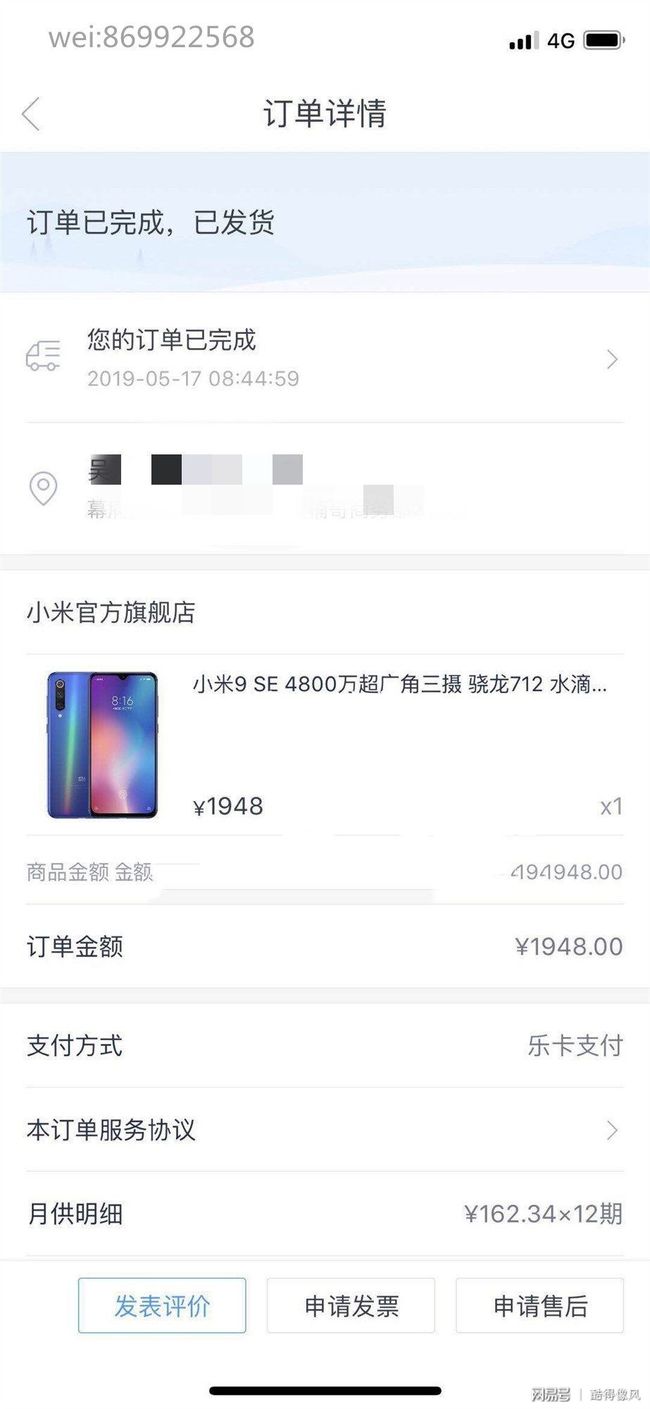The height and width of the screenshot is (1409, 650).
Task: Apply for after-sales via 申请售后
Action: pyautogui.click(x=540, y=1305)
